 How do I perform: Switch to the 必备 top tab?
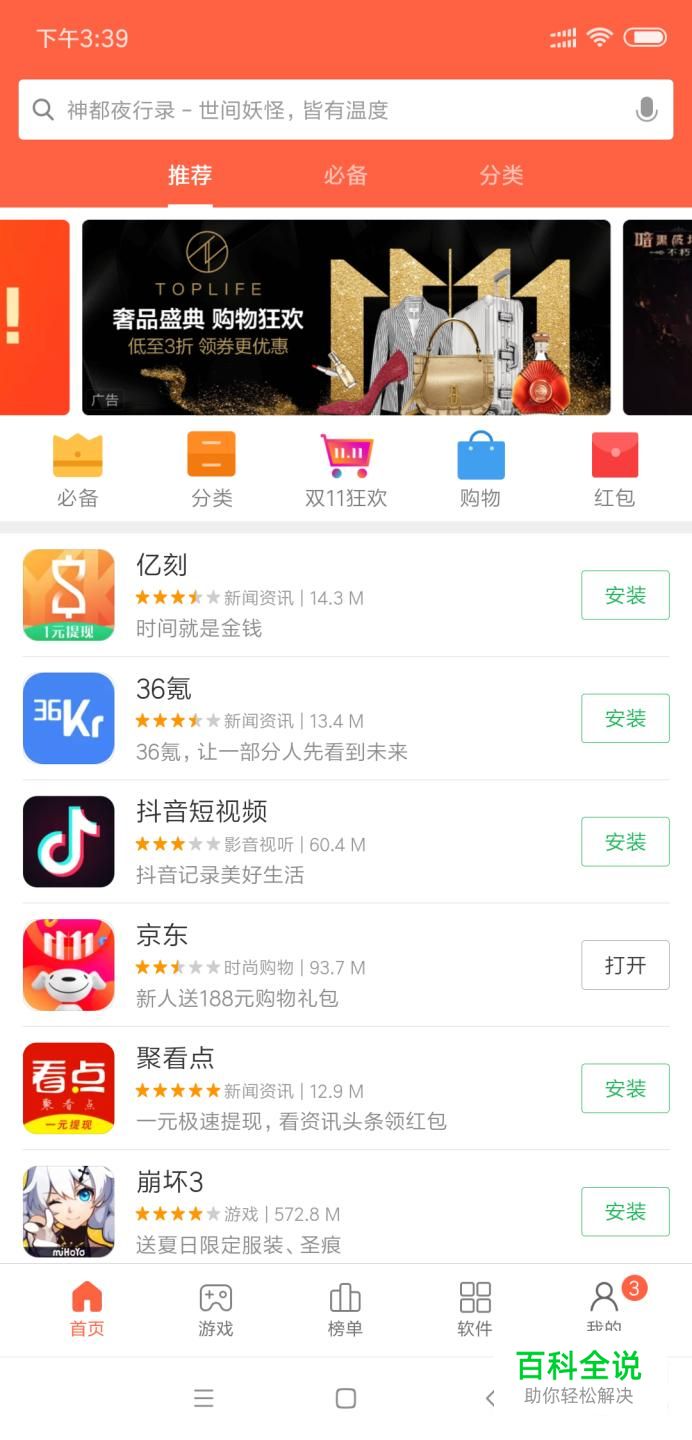pyautogui.click(x=345, y=176)
